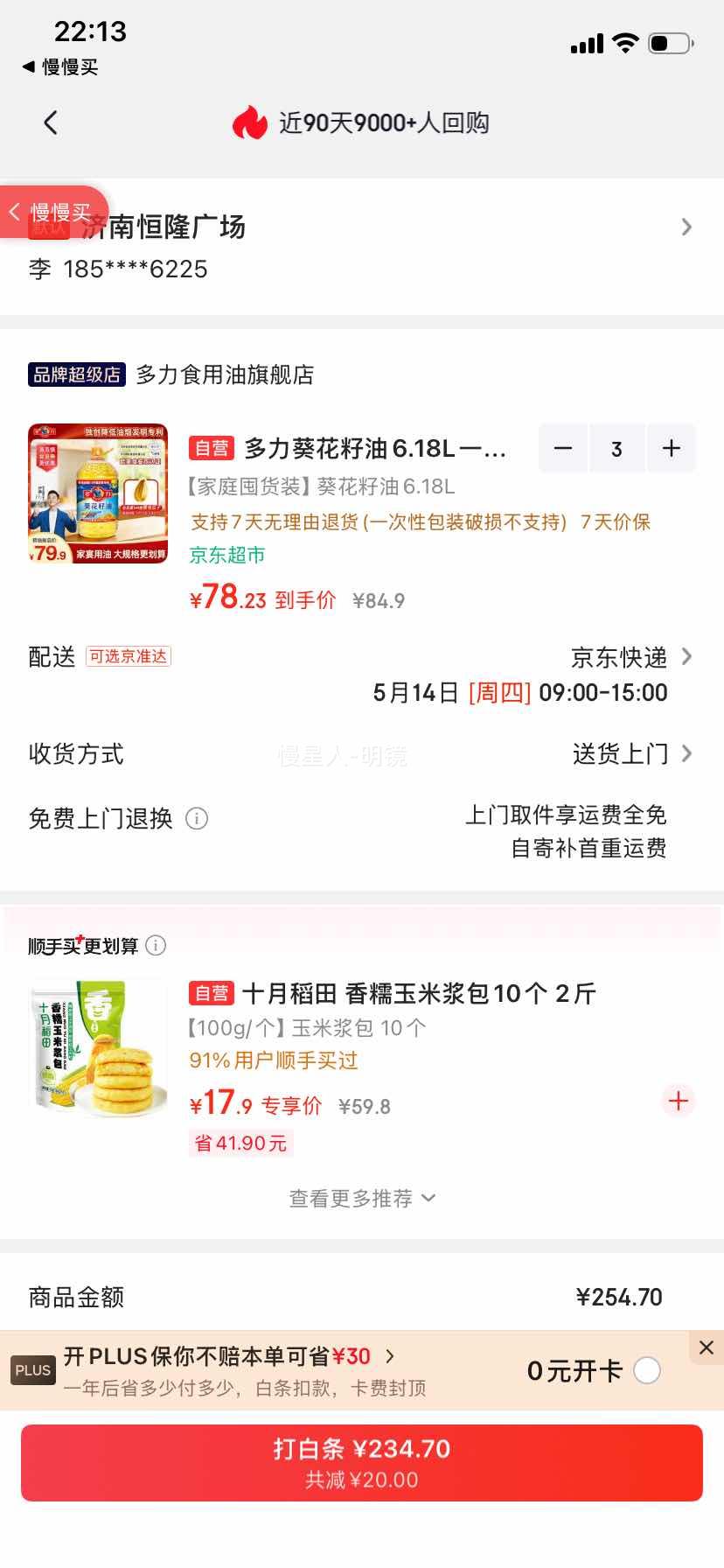Open the 多力食用油旗舰店 store page
This screenshot has width=724, height=1568.
click(x=225, y=374)
